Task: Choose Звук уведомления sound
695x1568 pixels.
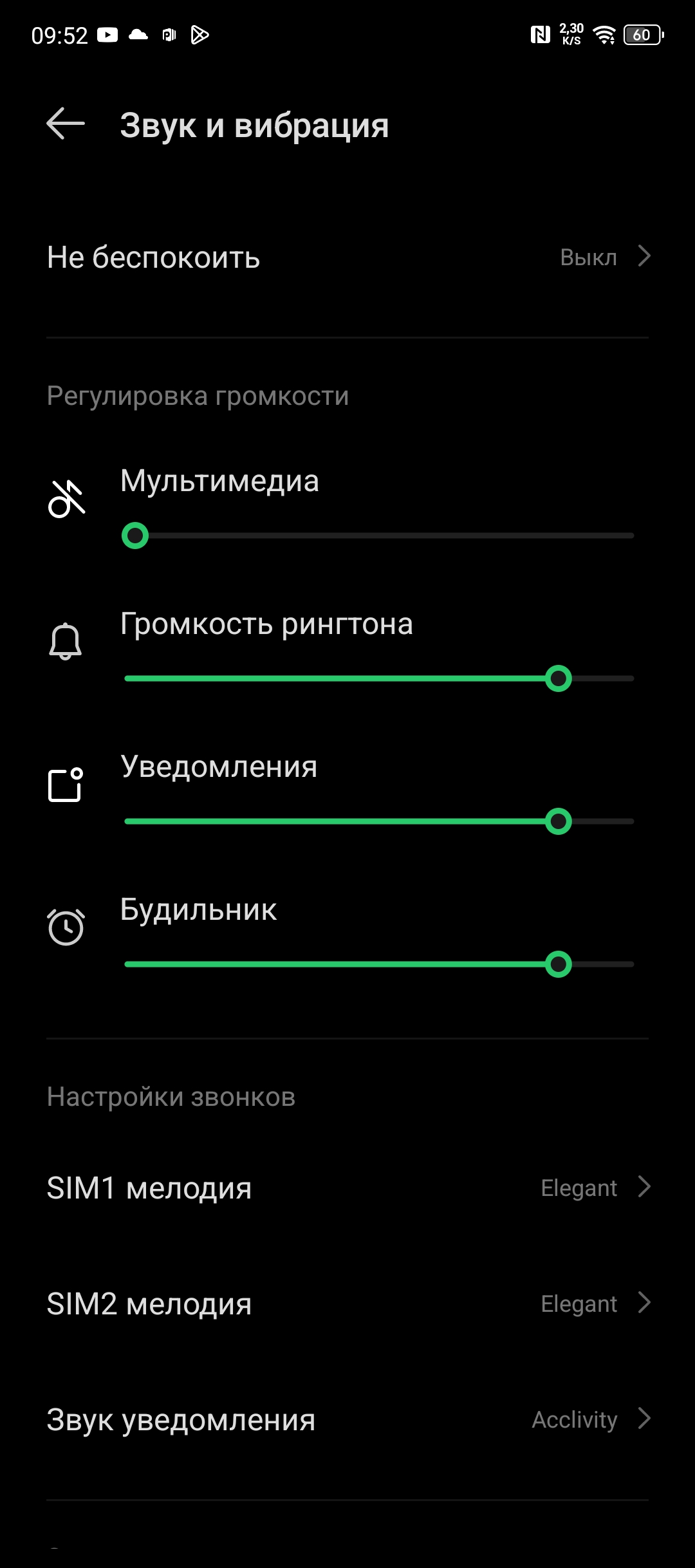Action: pos(347,1420)
